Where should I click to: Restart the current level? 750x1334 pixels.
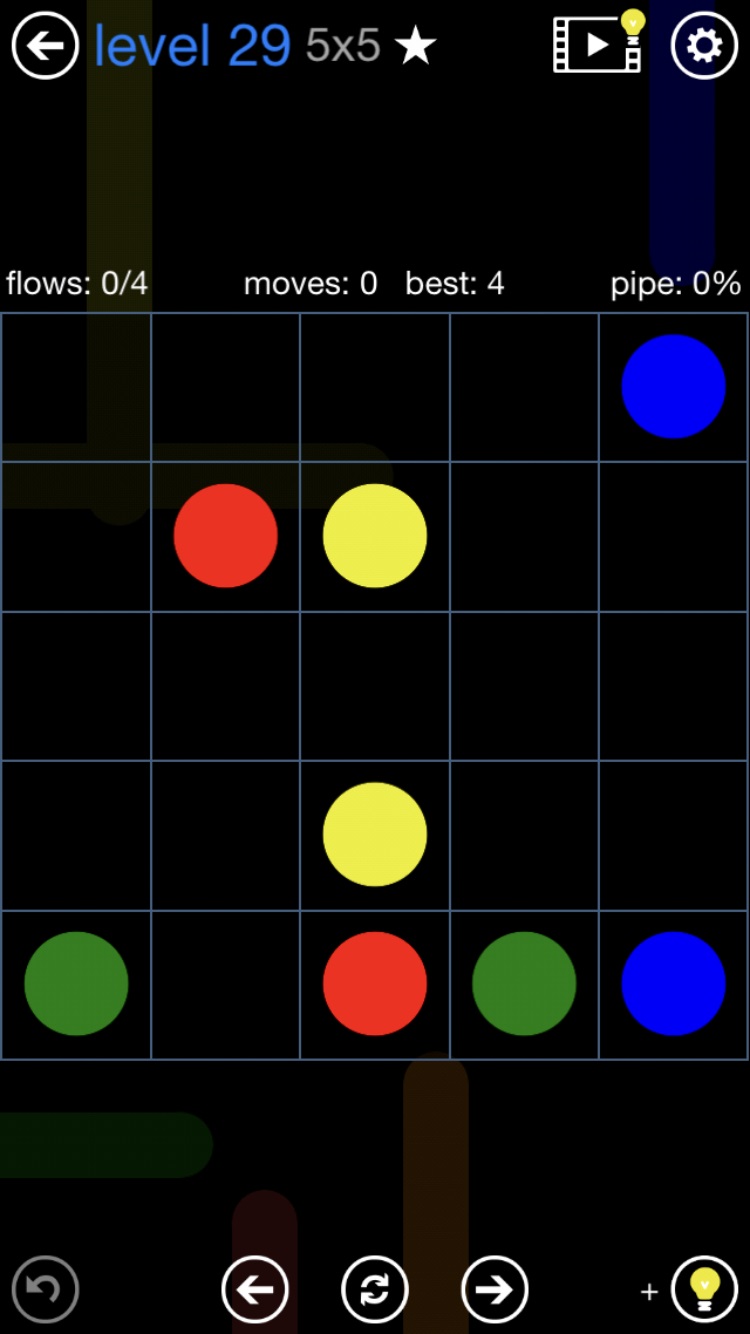click(374, 1289)
